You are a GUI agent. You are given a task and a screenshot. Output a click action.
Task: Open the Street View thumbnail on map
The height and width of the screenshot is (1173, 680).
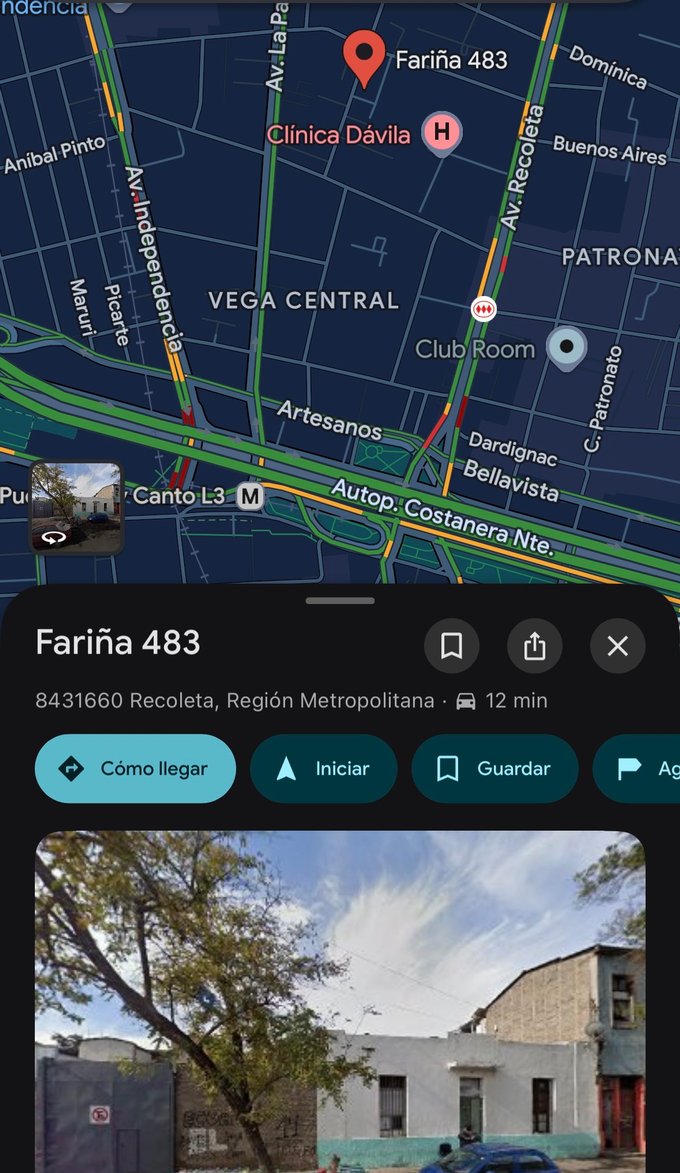pos(76,507)
